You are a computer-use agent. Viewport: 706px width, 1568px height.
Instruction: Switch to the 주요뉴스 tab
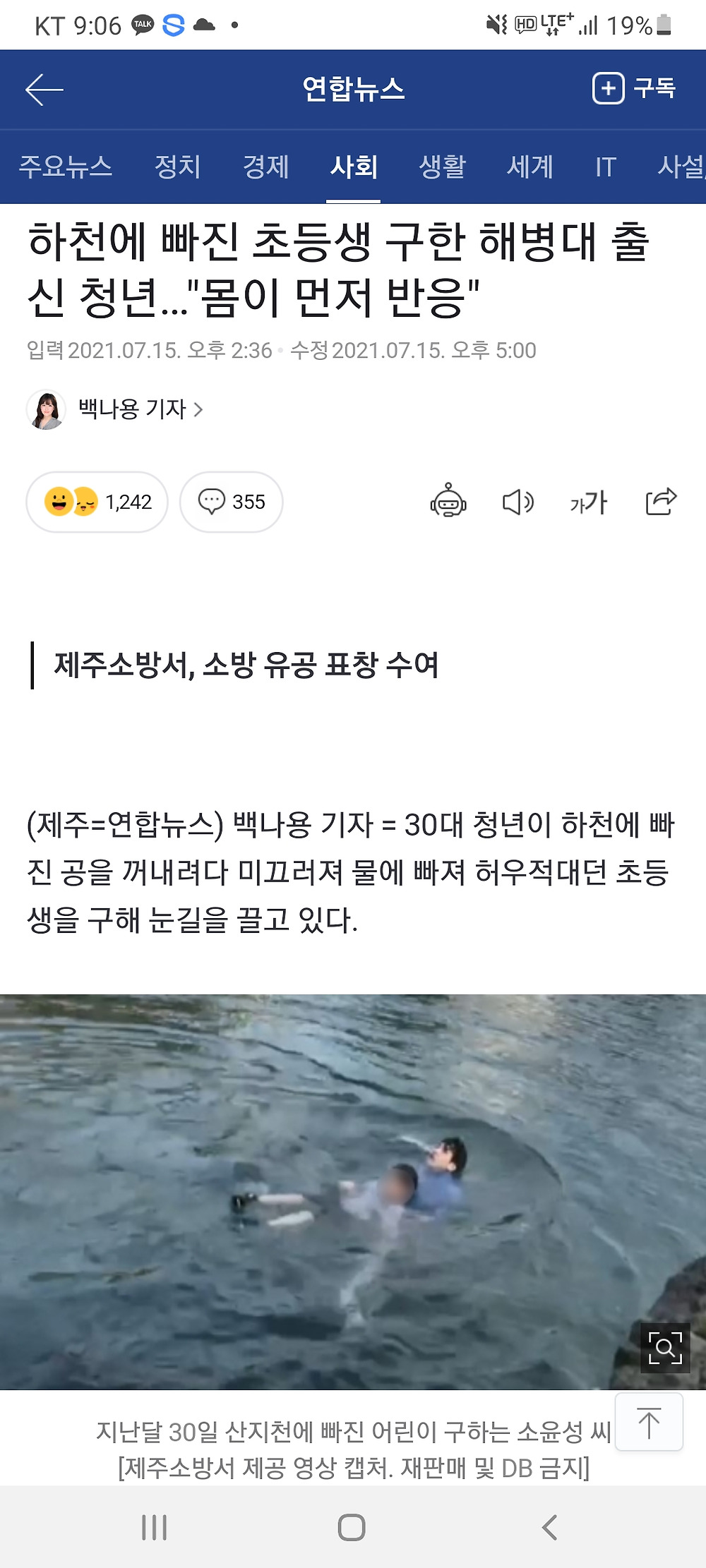click(x=66, y=167)
